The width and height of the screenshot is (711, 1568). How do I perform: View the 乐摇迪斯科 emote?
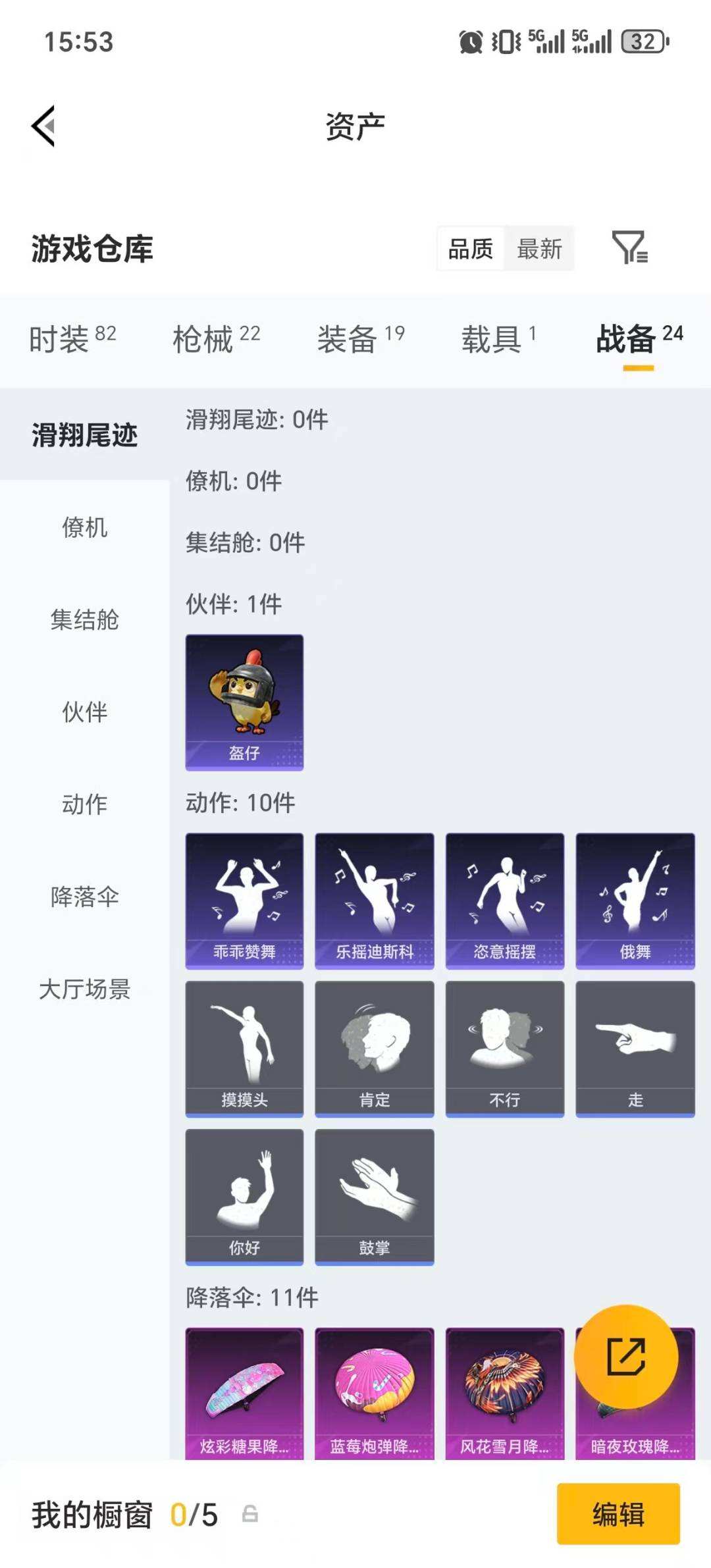[x=374, y=901]
